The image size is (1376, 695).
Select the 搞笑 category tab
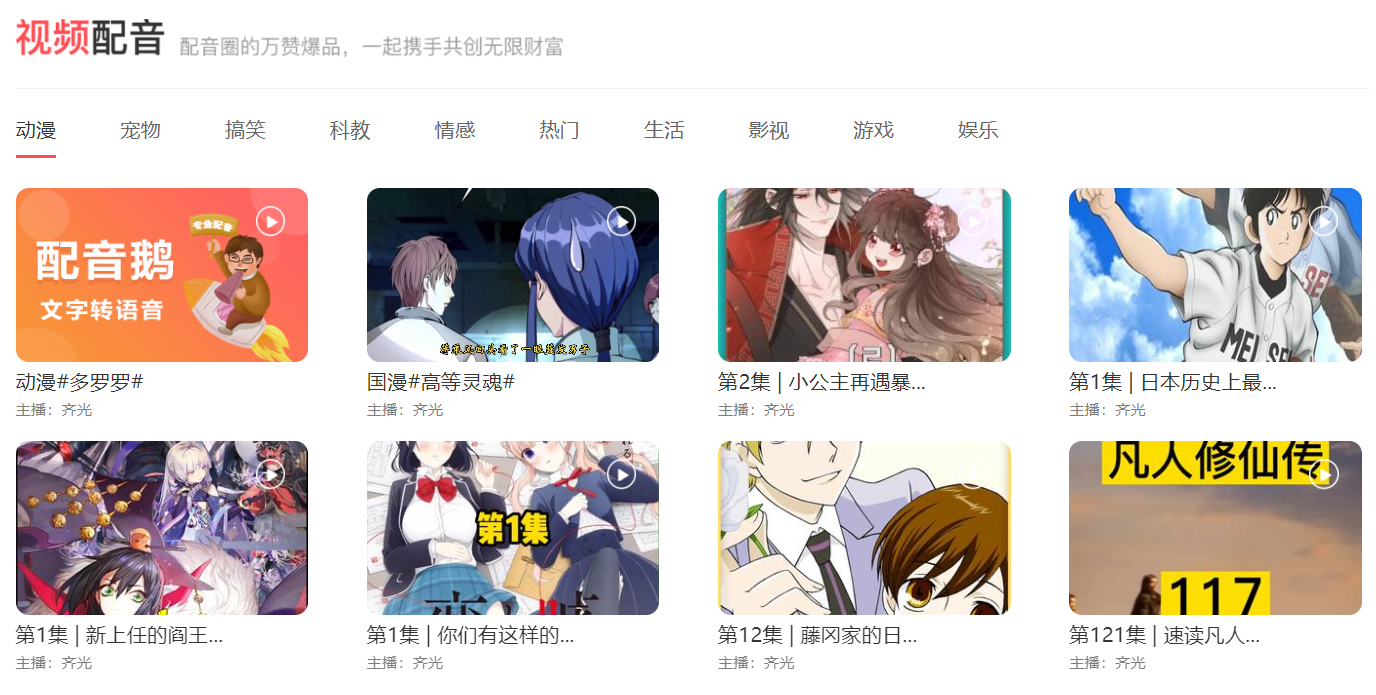pyautogui.click(x=245, y=130)
